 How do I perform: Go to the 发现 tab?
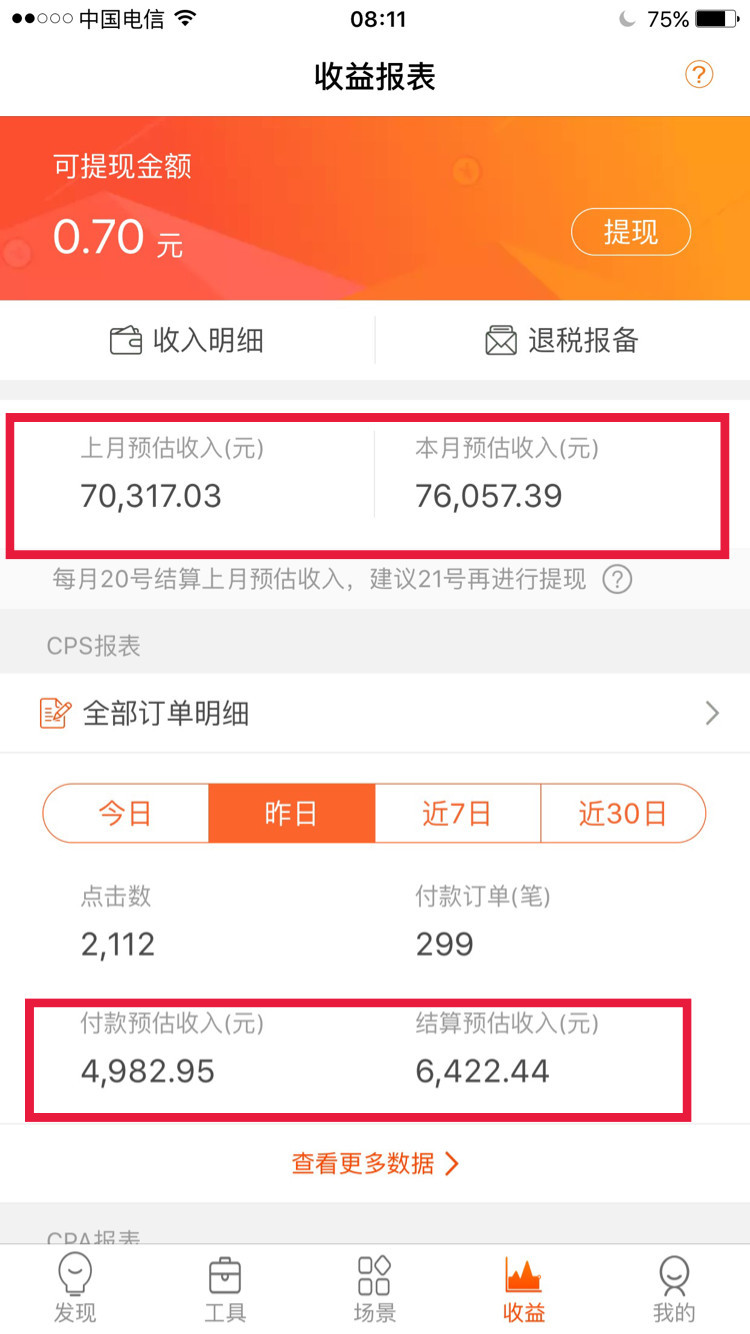(x=75, y=1289)
